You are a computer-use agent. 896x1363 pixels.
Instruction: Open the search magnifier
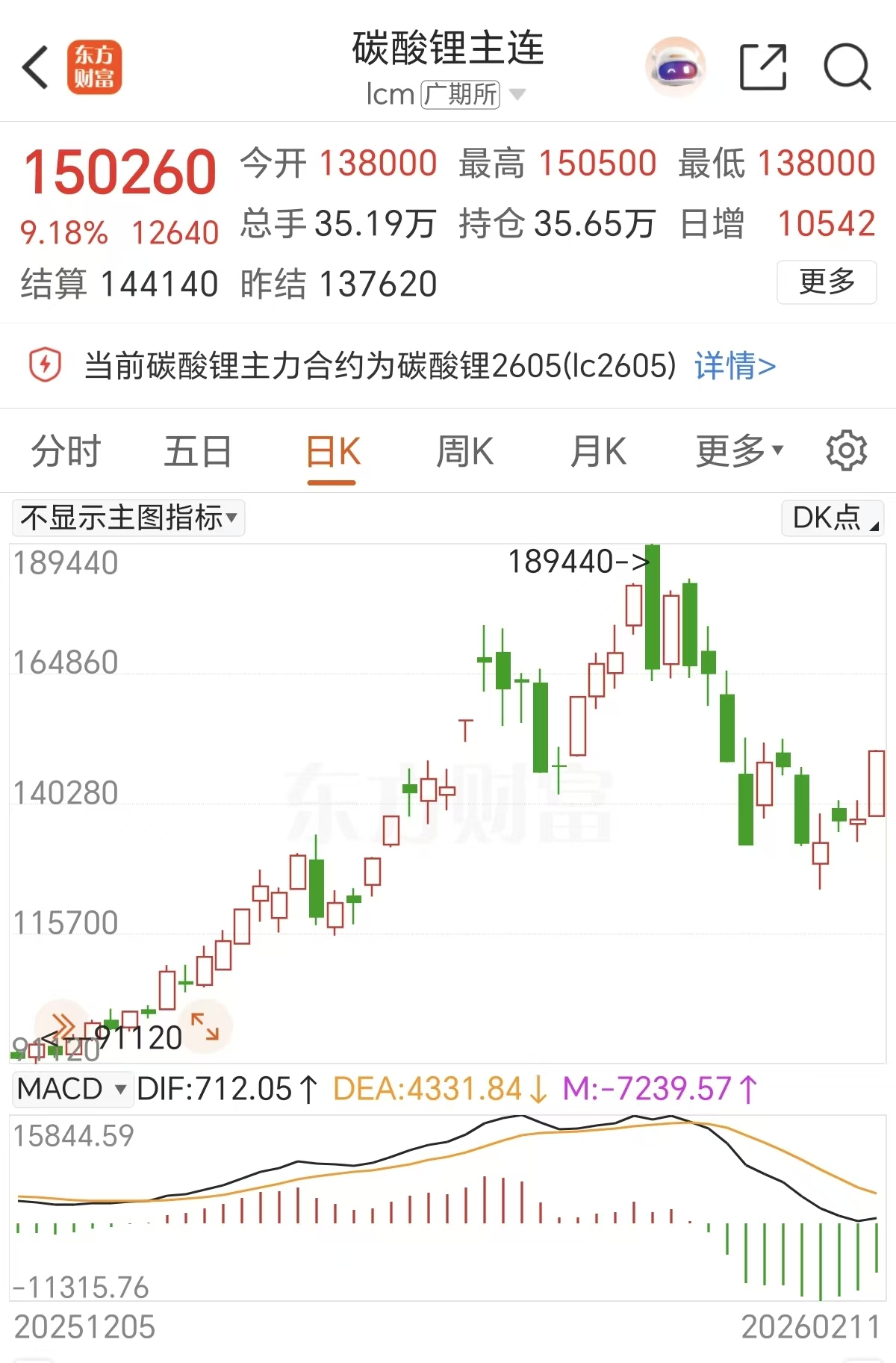pos(847,68)
